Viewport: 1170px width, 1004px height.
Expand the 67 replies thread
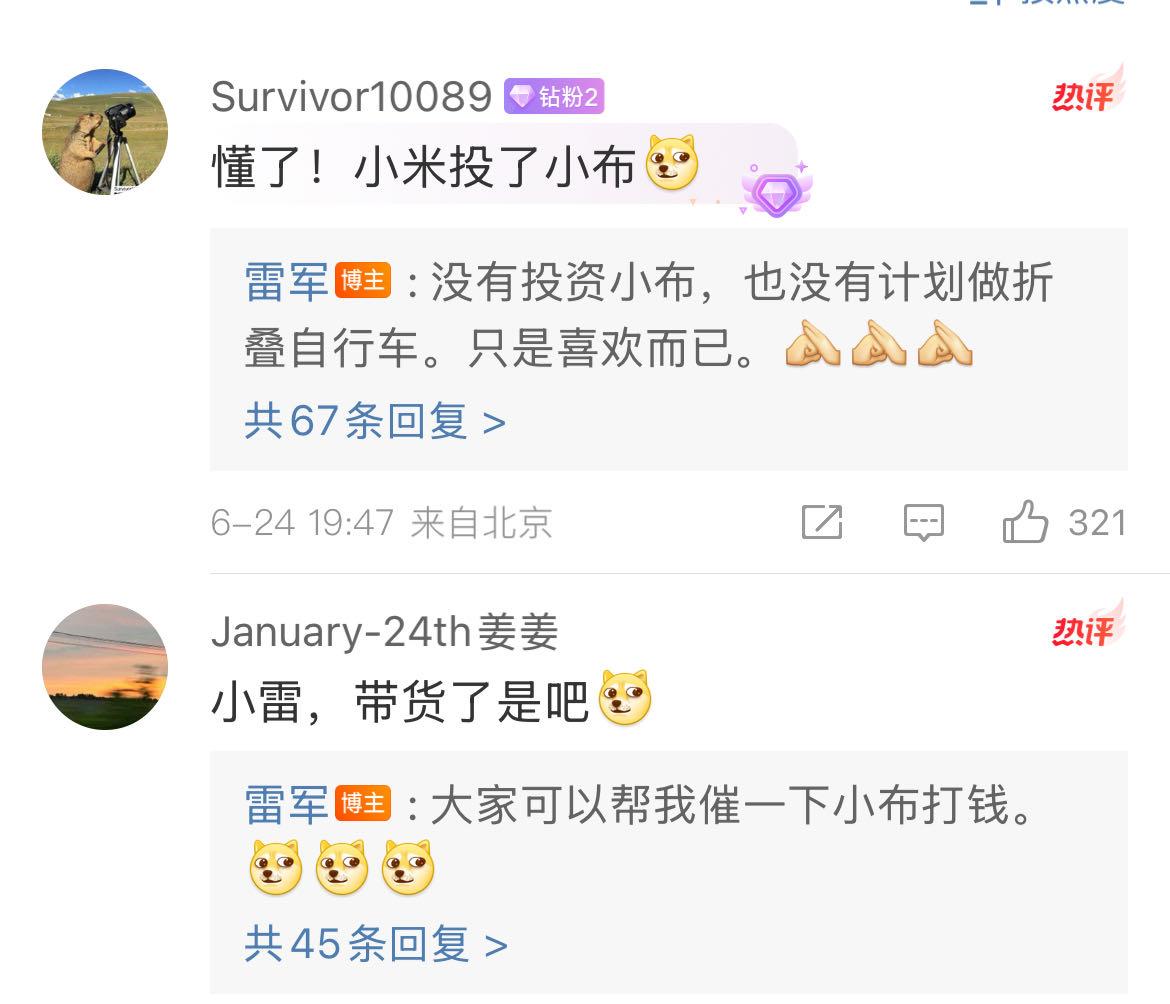pyautogui.click(x=375, y=422)
